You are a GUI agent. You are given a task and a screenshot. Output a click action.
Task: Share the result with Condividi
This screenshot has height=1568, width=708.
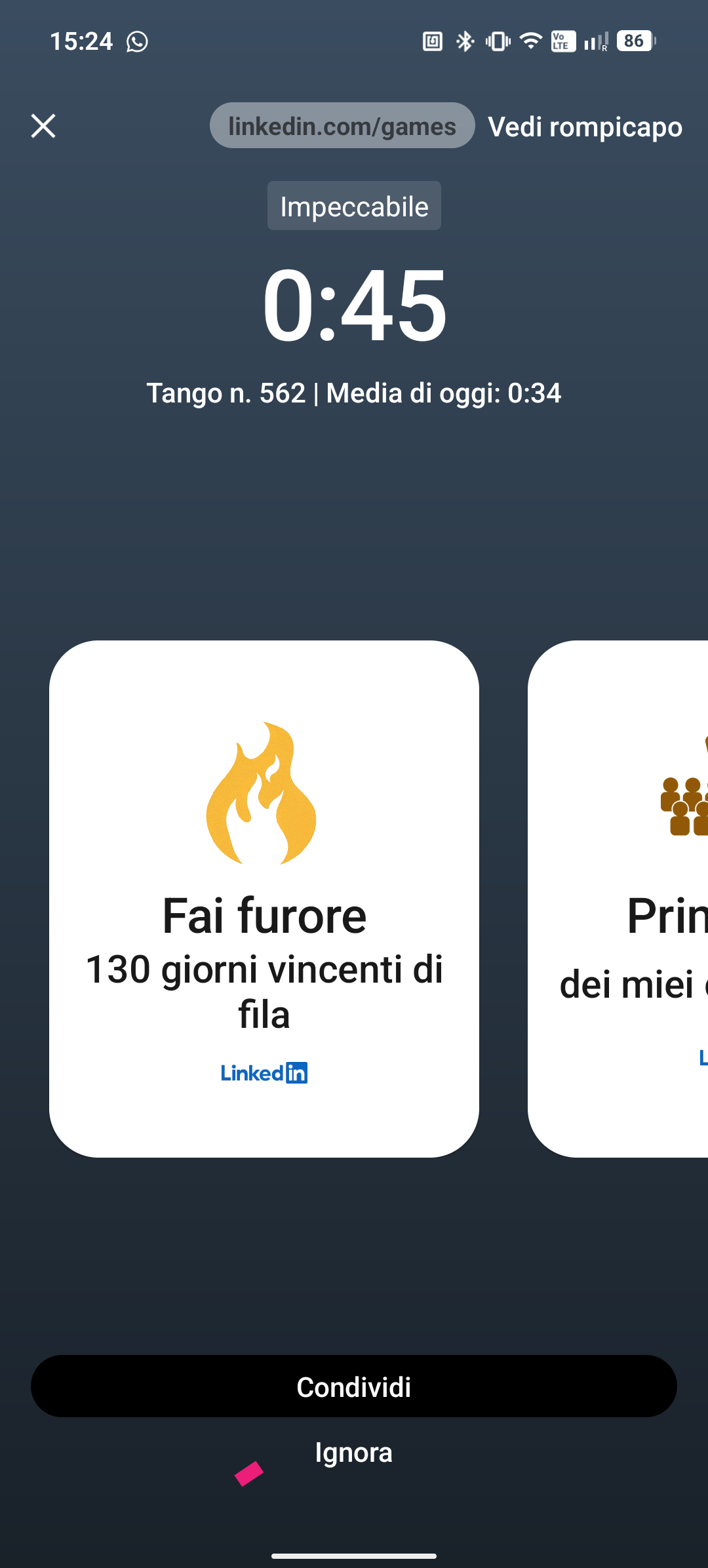point(354,1386)
